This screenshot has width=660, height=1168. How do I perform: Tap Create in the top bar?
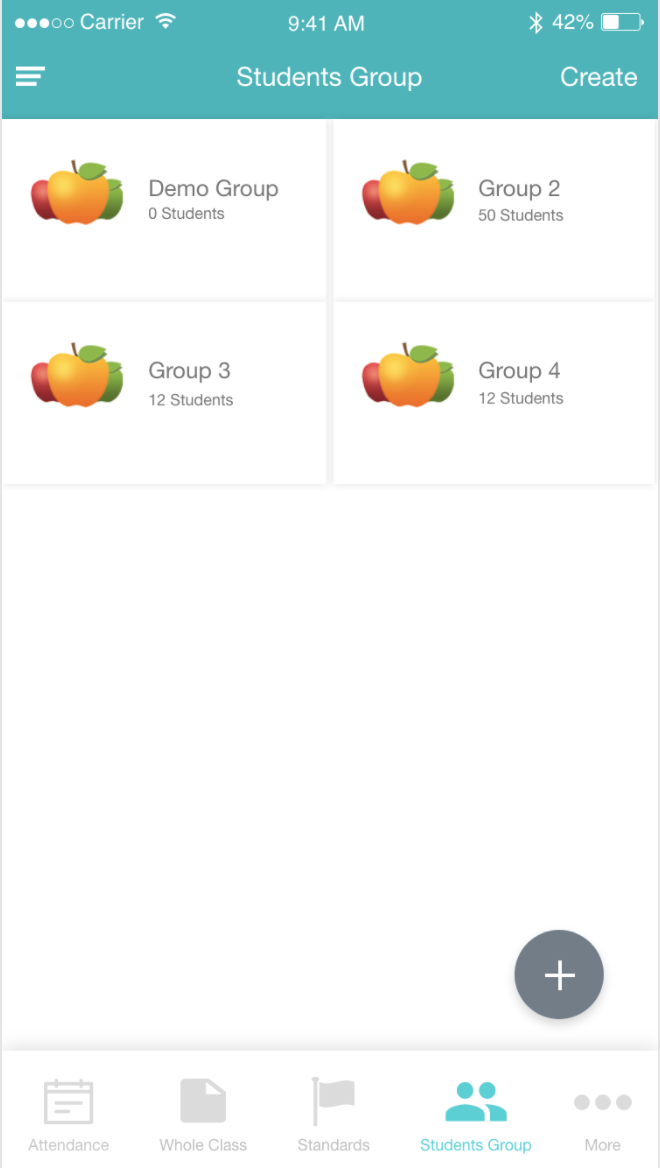(598, 77)
